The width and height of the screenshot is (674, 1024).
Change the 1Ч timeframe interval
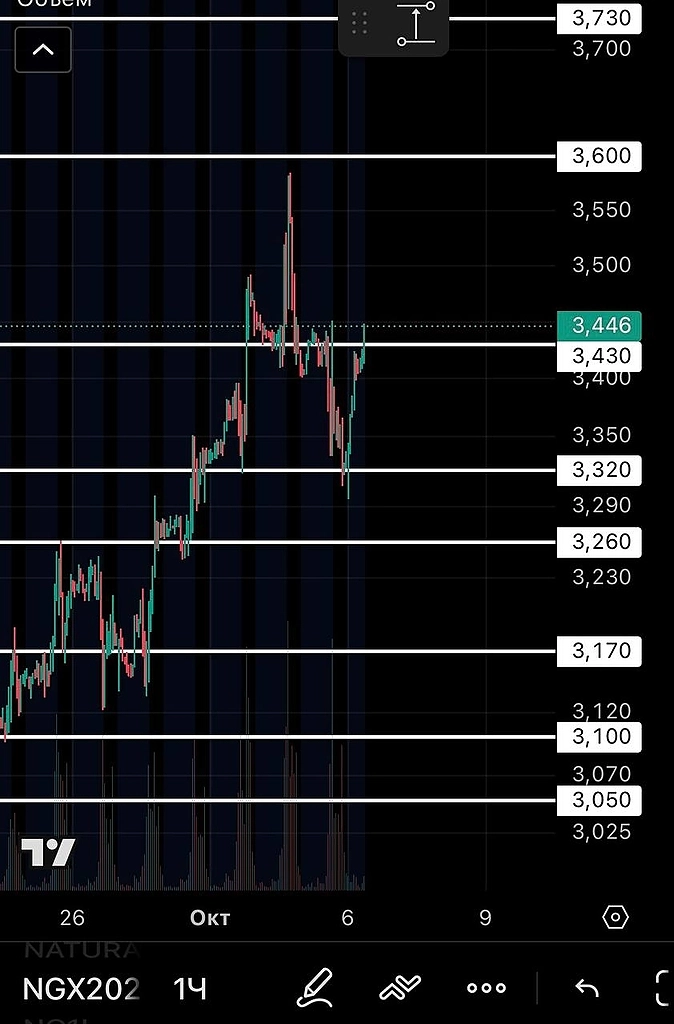tap(190, 989)
